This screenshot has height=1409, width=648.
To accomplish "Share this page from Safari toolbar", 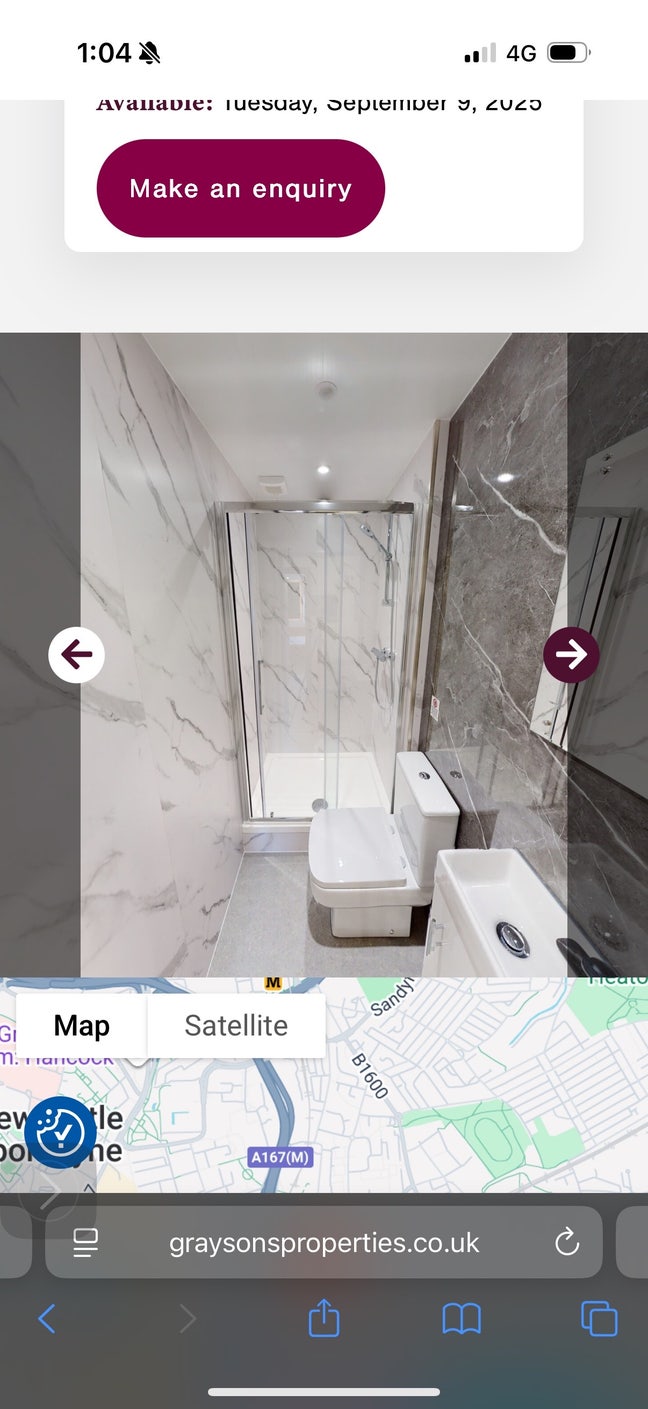I will [x=324, y=1320].
